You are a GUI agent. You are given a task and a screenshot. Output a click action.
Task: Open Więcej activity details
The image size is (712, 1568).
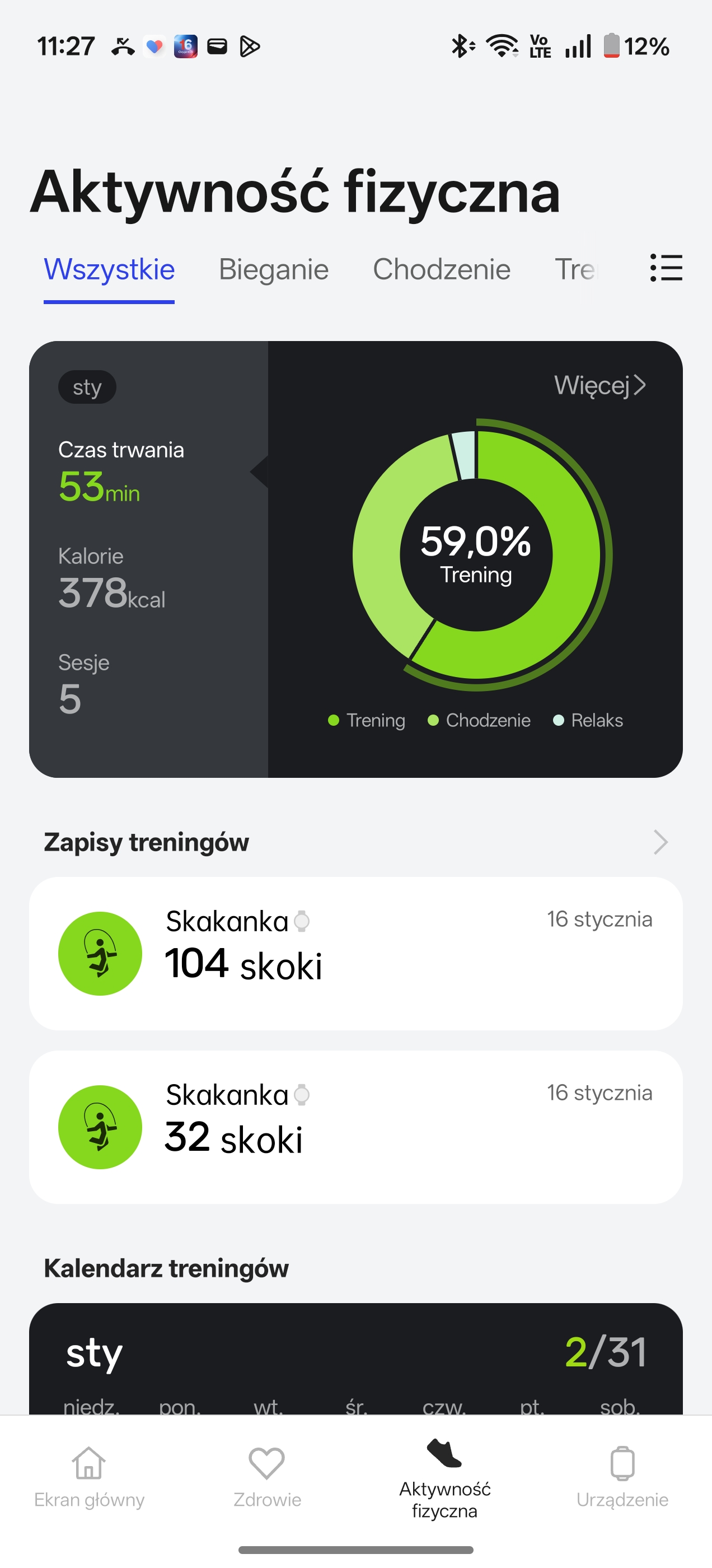[599, 385]
